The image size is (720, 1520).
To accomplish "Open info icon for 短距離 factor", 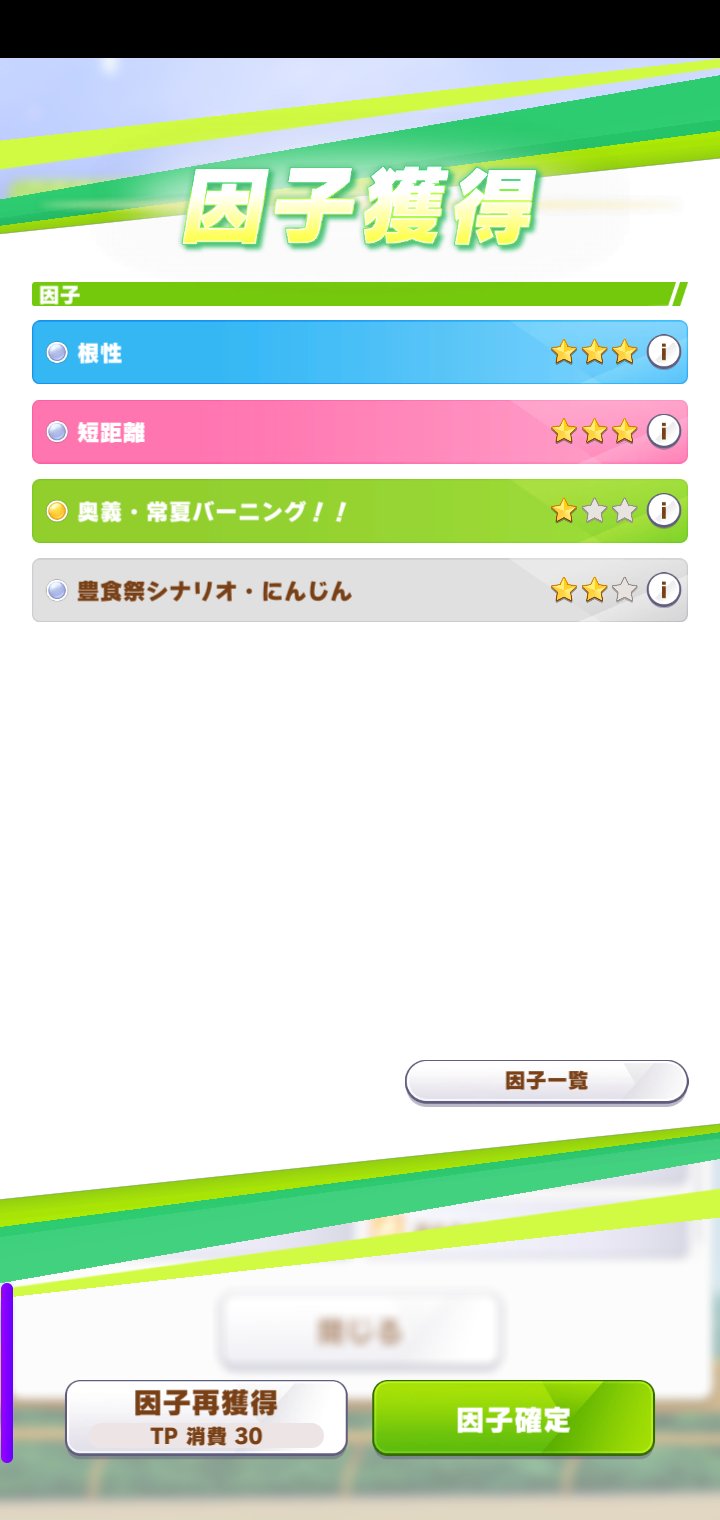I will point(663,431).
